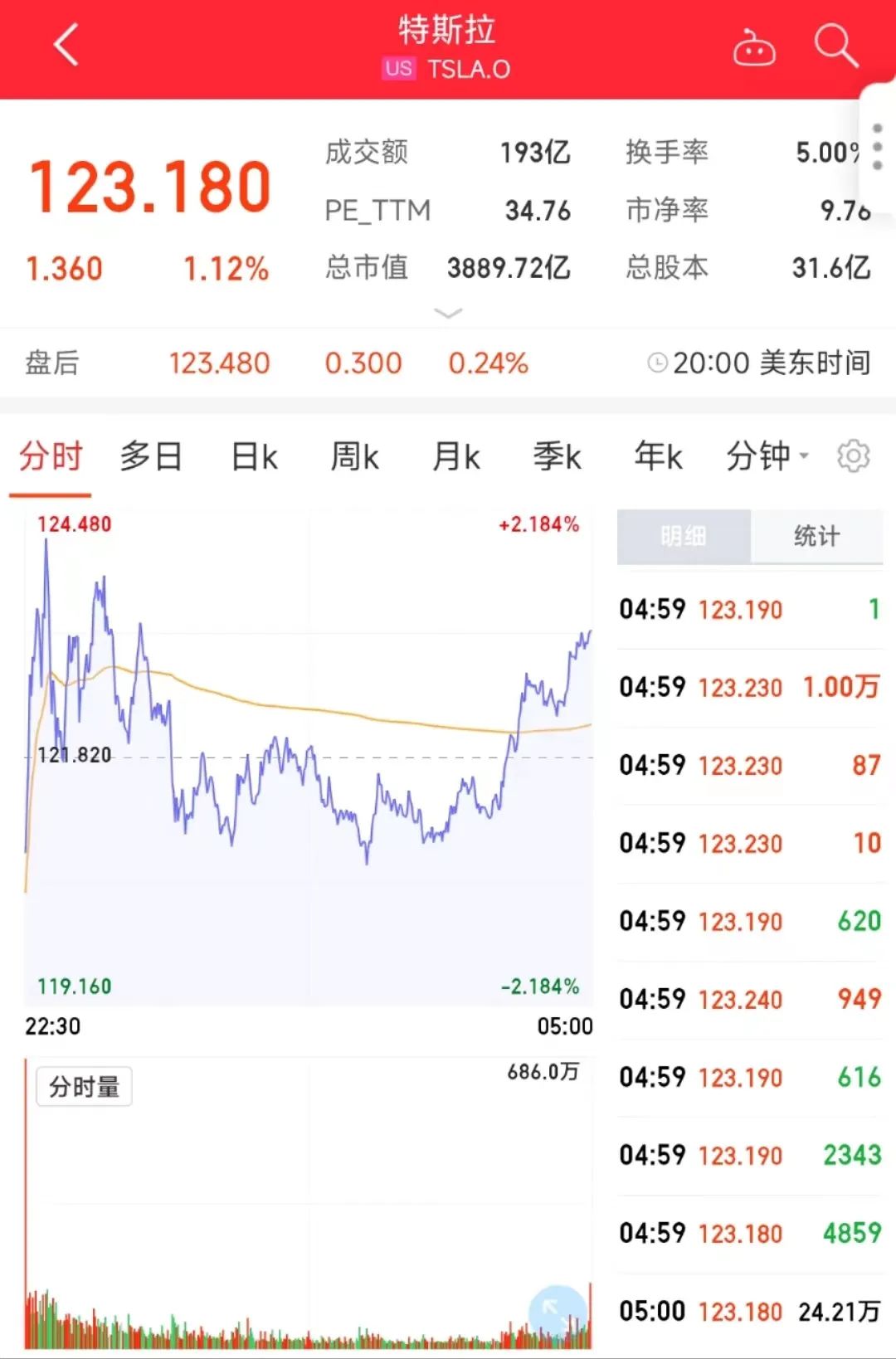Screen dimensions: 896x1359
Task: Open chart settings via the gear icon
Action: (853, 456)
